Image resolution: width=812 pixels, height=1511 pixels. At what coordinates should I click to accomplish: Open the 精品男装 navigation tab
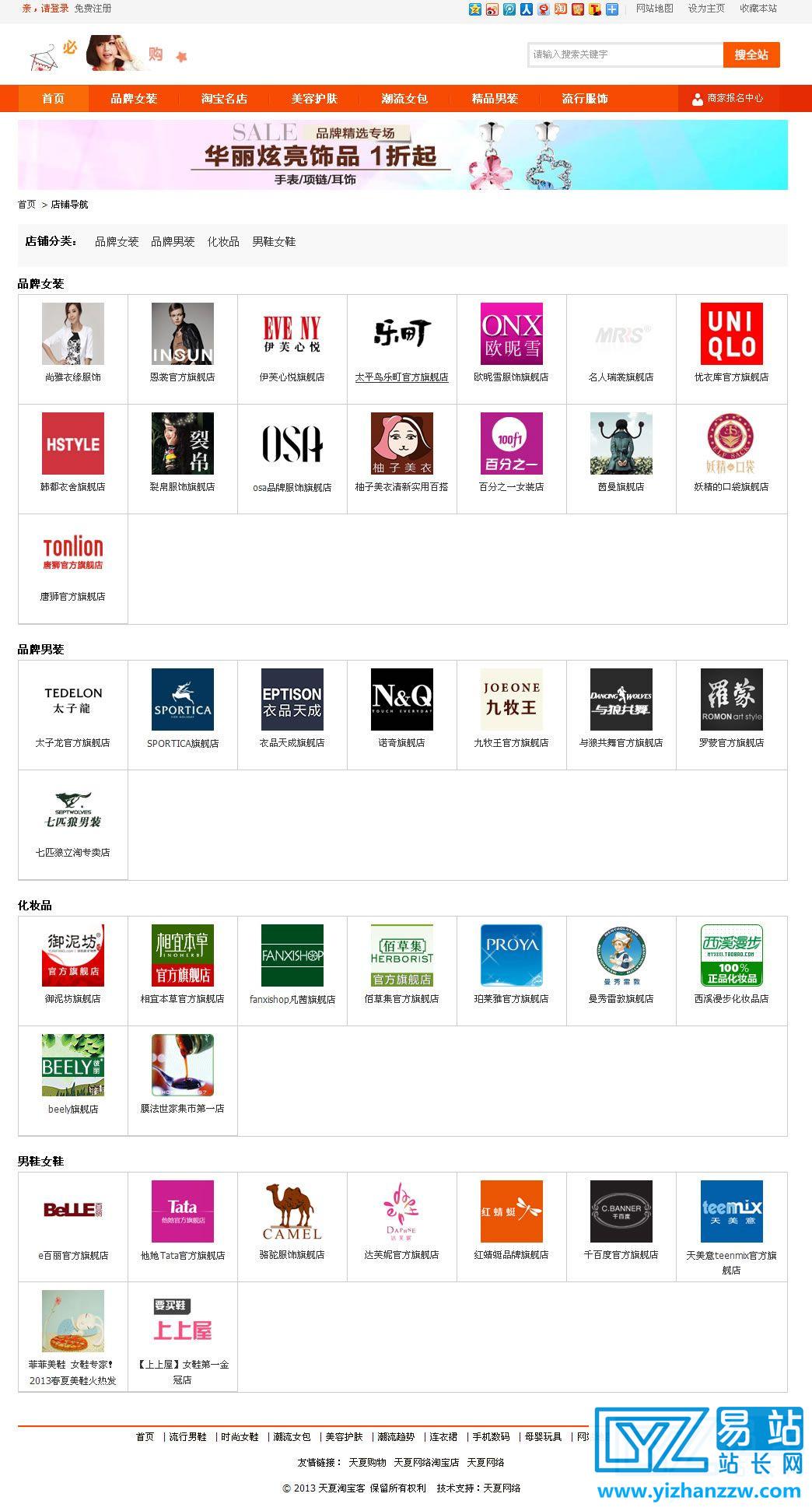click(495, 99)
